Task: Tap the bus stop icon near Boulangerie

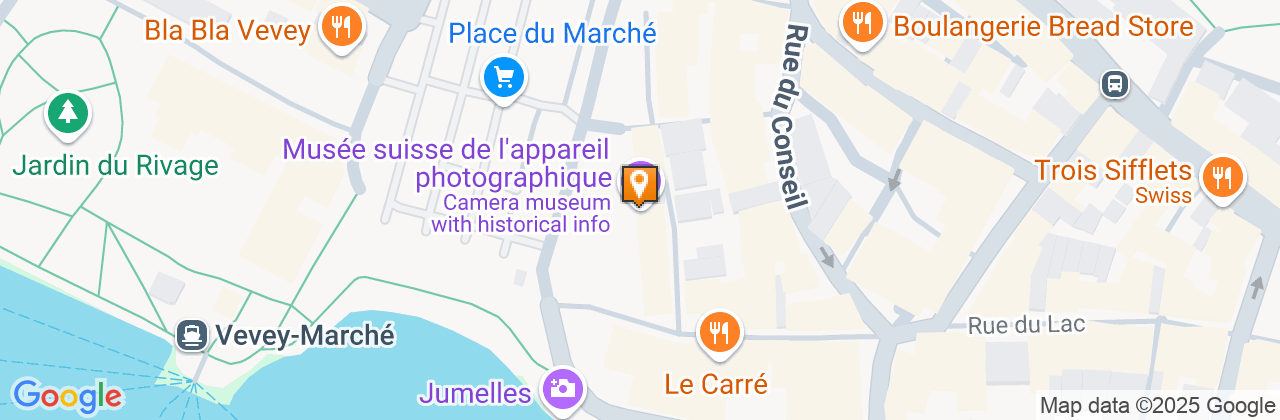Action: coord(1115,84)
